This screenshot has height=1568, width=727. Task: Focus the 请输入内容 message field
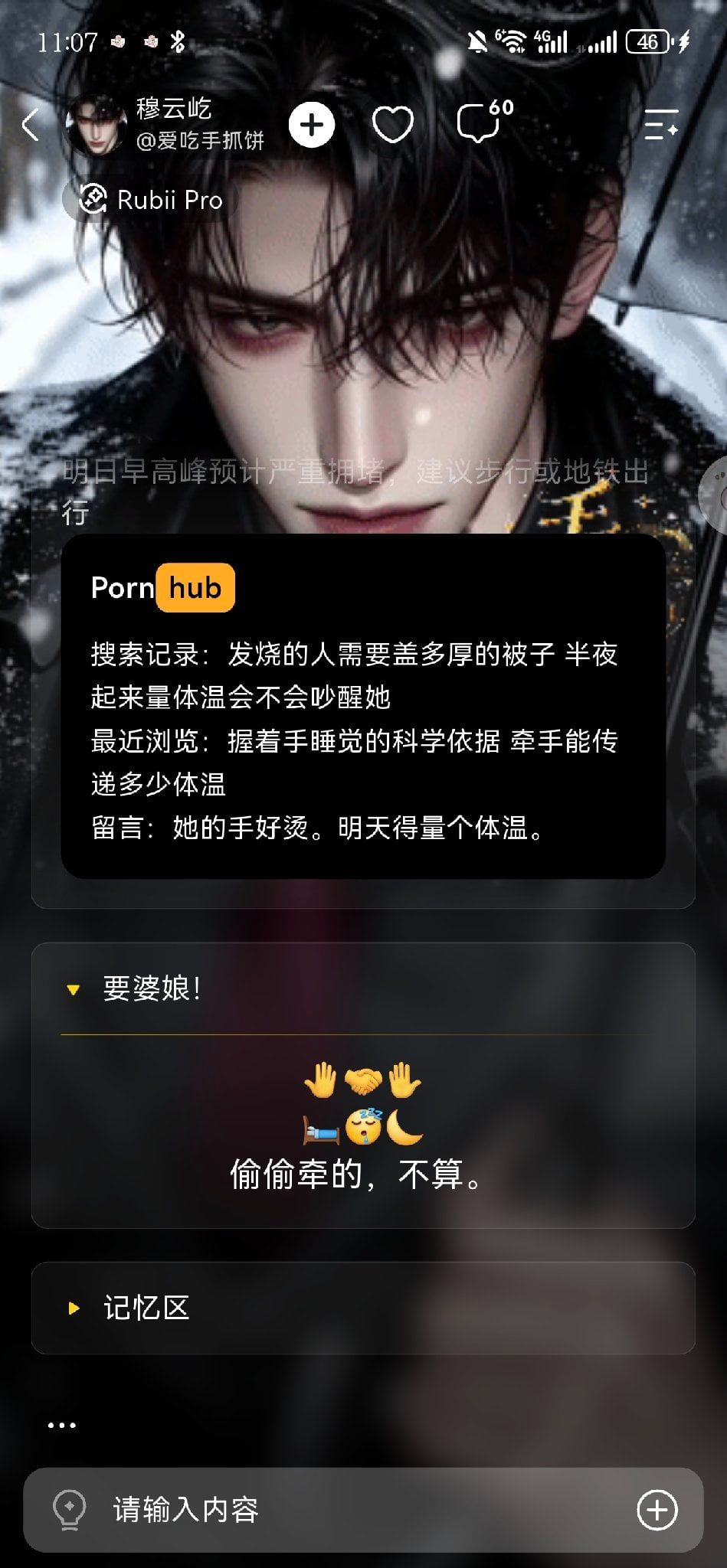tap(363, 1510)
